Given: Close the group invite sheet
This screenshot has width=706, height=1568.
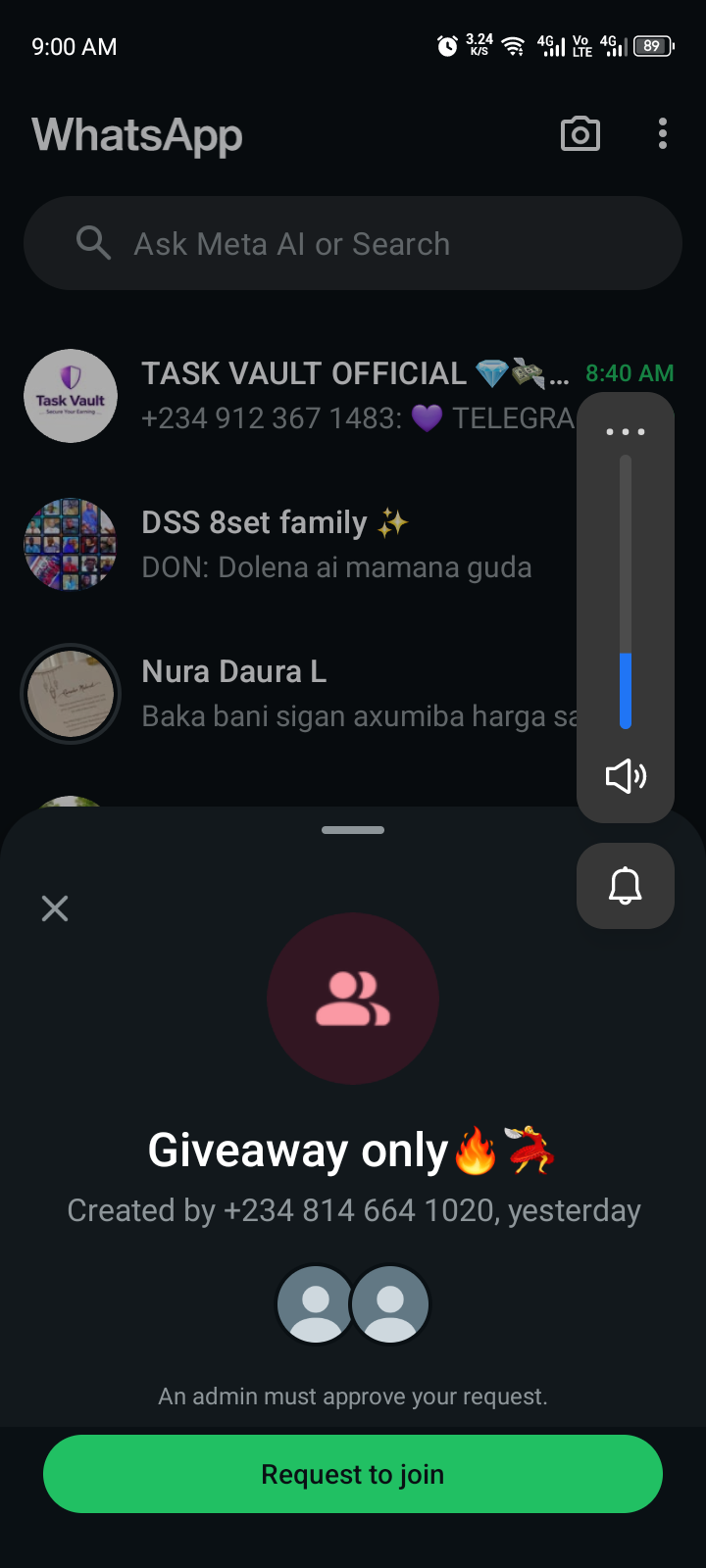Looking at the screenshot, I should click(55, 908).
